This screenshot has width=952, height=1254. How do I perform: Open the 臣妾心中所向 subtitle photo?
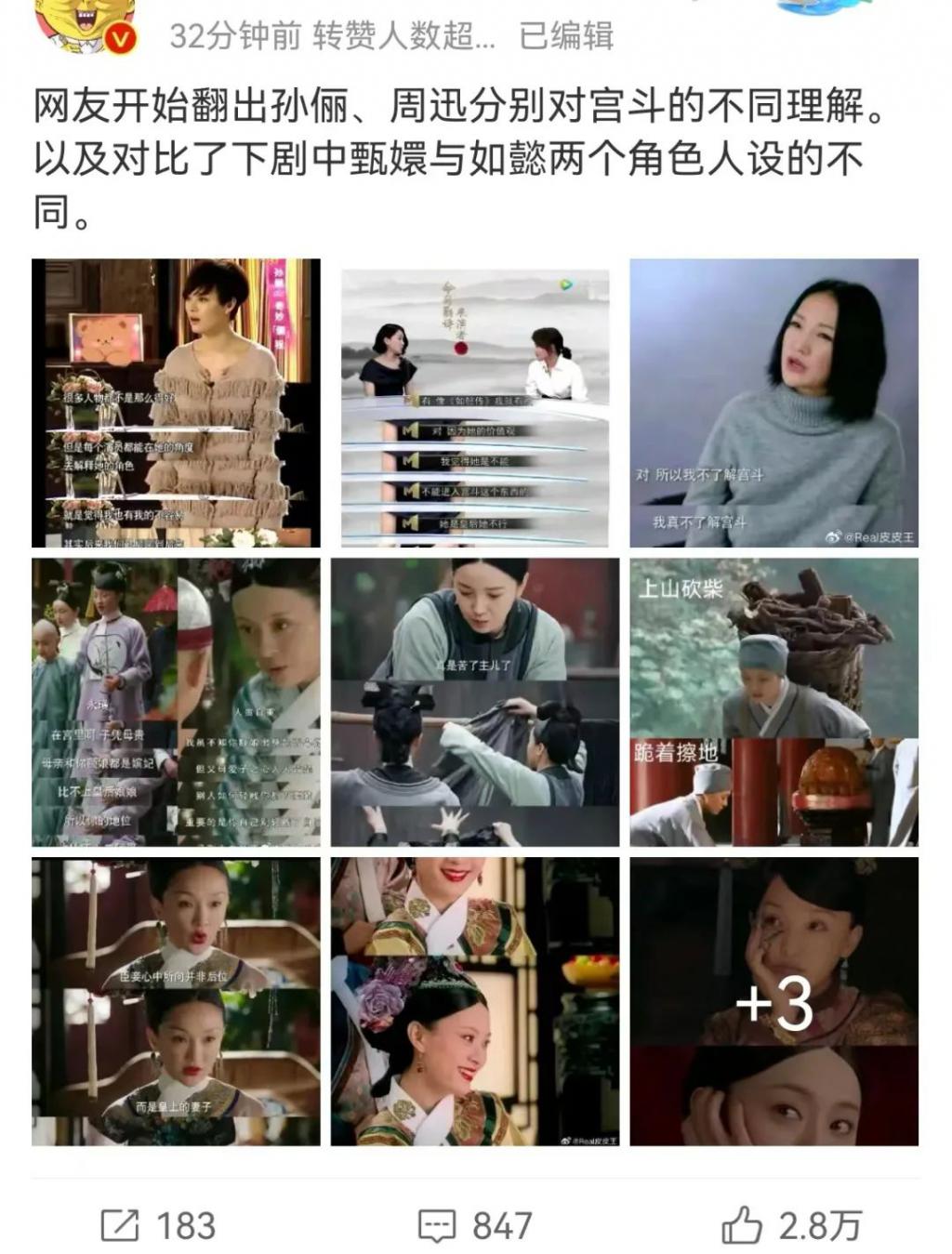176,1001
